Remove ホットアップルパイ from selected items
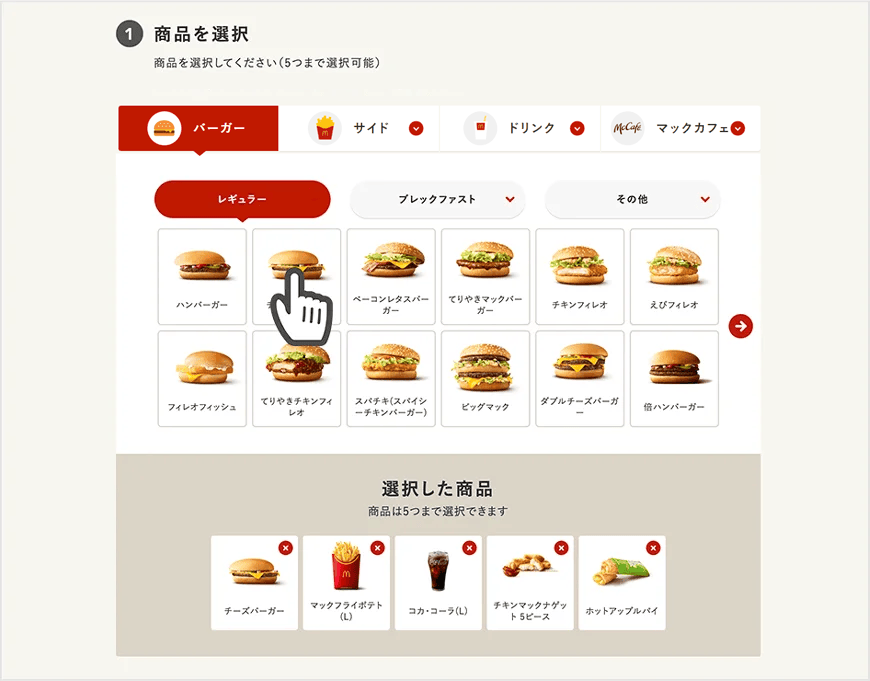Image resolution: width=870 pixels, height=681 pixels. [653, 548]
